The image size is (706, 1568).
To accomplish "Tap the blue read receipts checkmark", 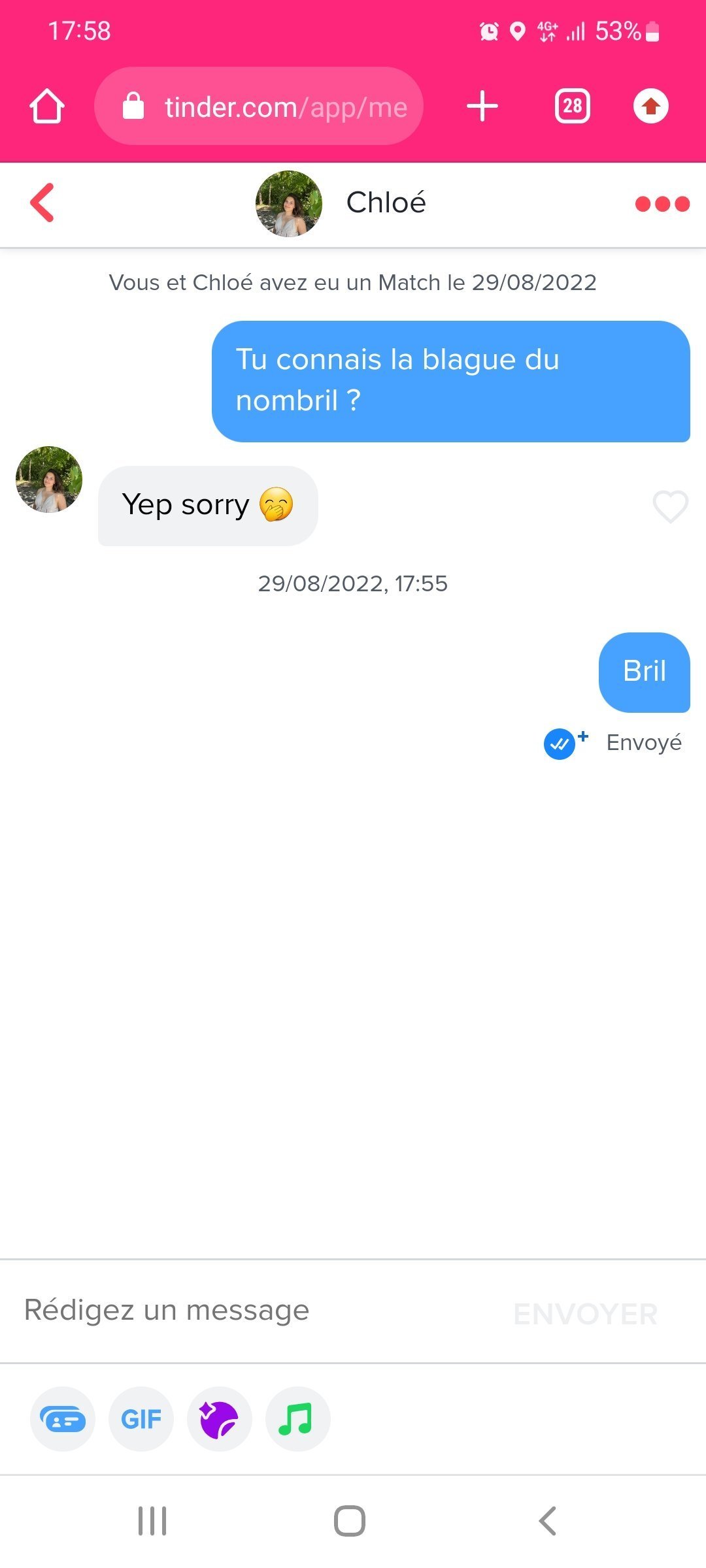I will [560, 743].
